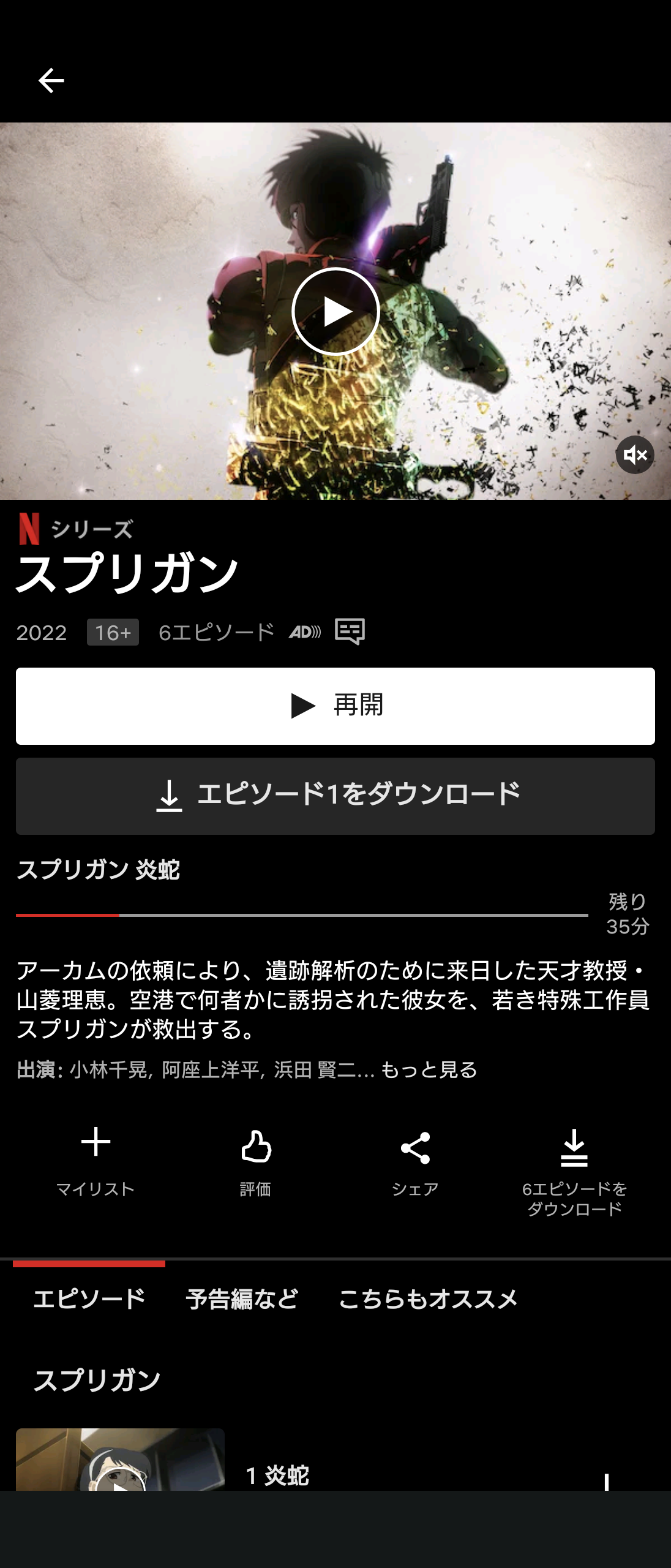Expand cast with もっと見る
This screenshot has width=671, height=1568.
(x=429, y=1069)
